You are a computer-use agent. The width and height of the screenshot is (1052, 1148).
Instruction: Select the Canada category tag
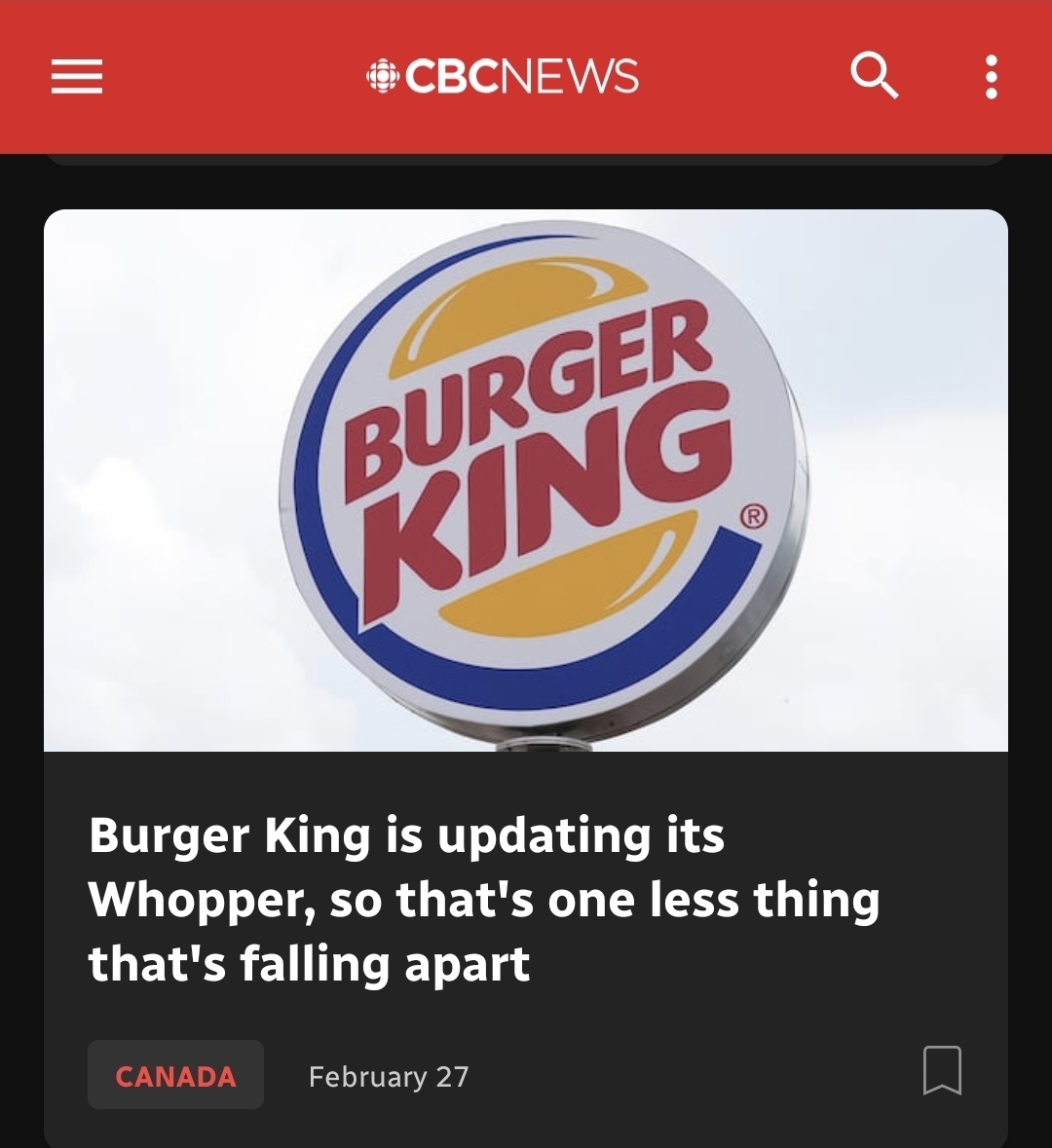coord(175,1076)
